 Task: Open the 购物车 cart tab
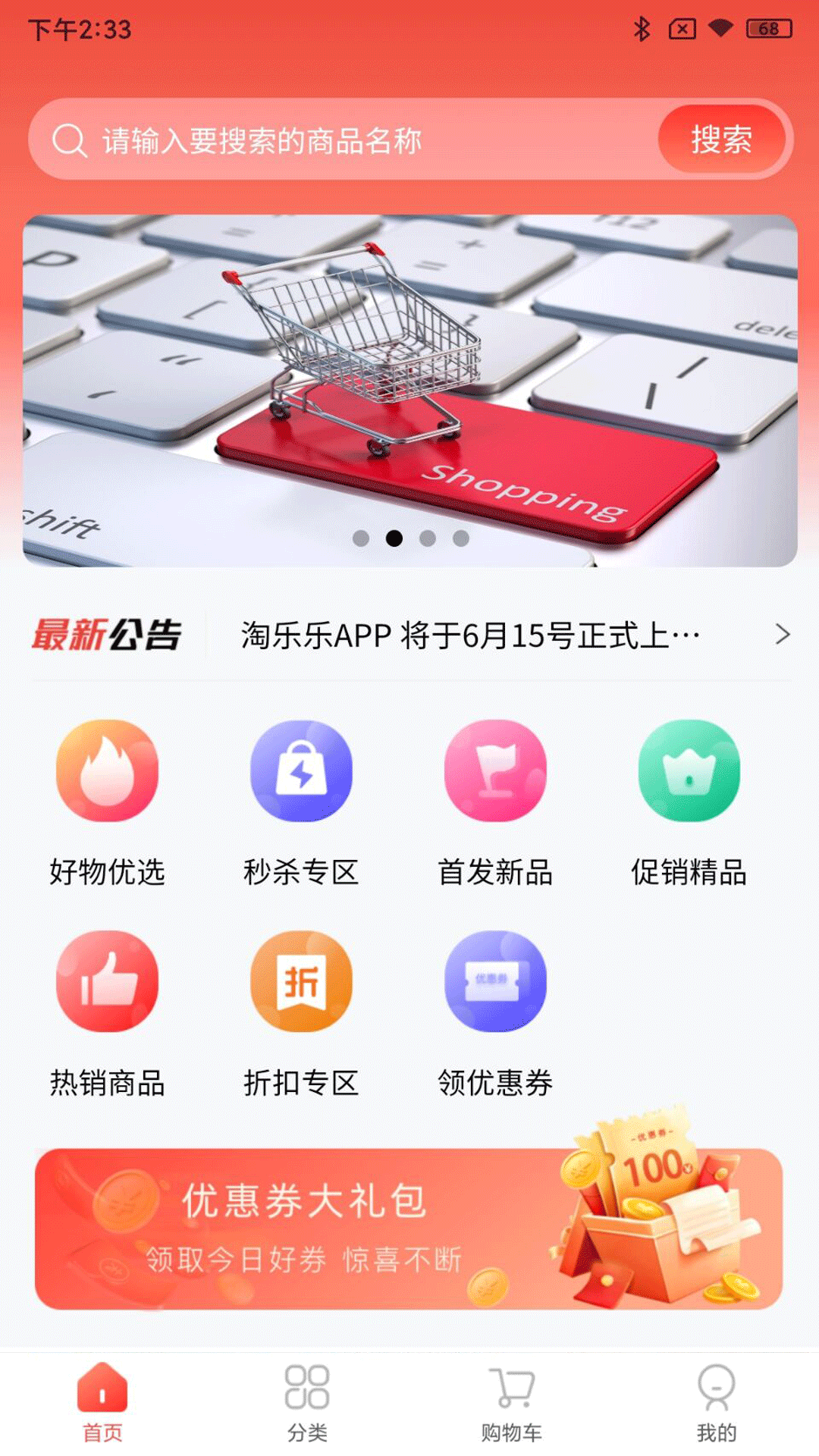512,1403
